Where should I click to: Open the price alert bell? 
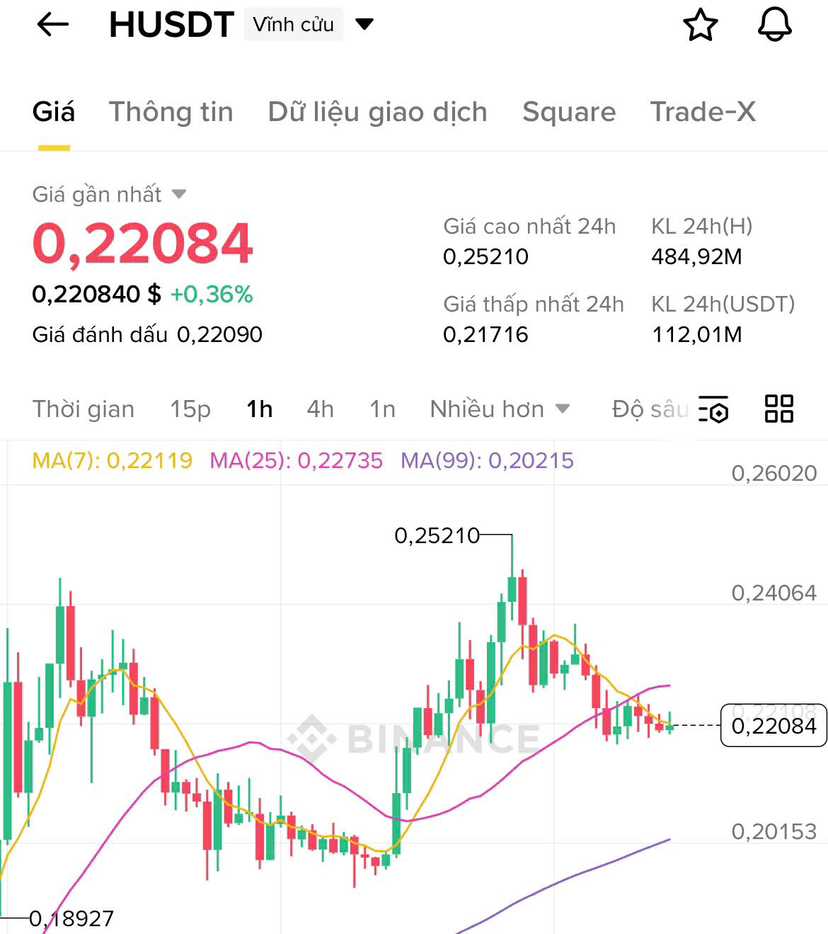[774, 26]
